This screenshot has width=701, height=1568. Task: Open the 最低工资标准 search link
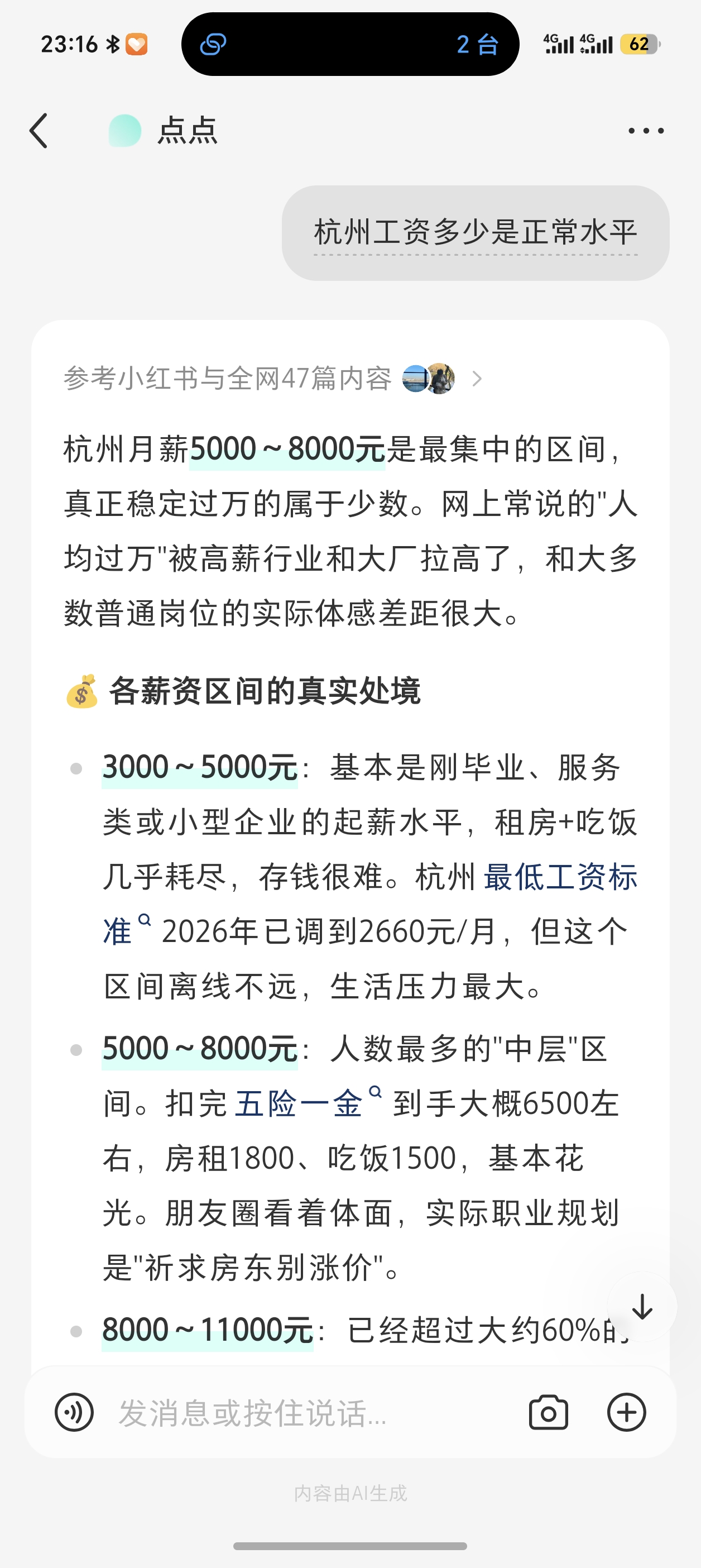[370, 904]
